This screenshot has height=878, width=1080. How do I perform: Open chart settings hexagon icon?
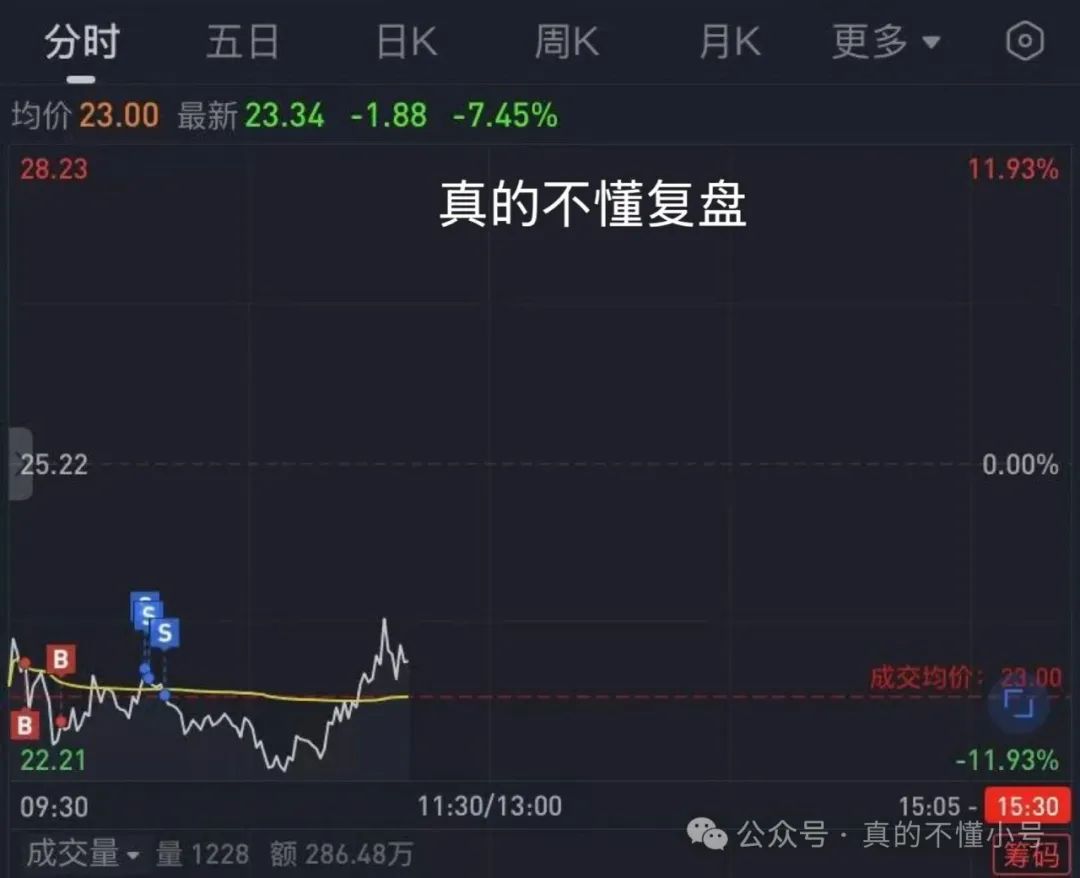1024,42
